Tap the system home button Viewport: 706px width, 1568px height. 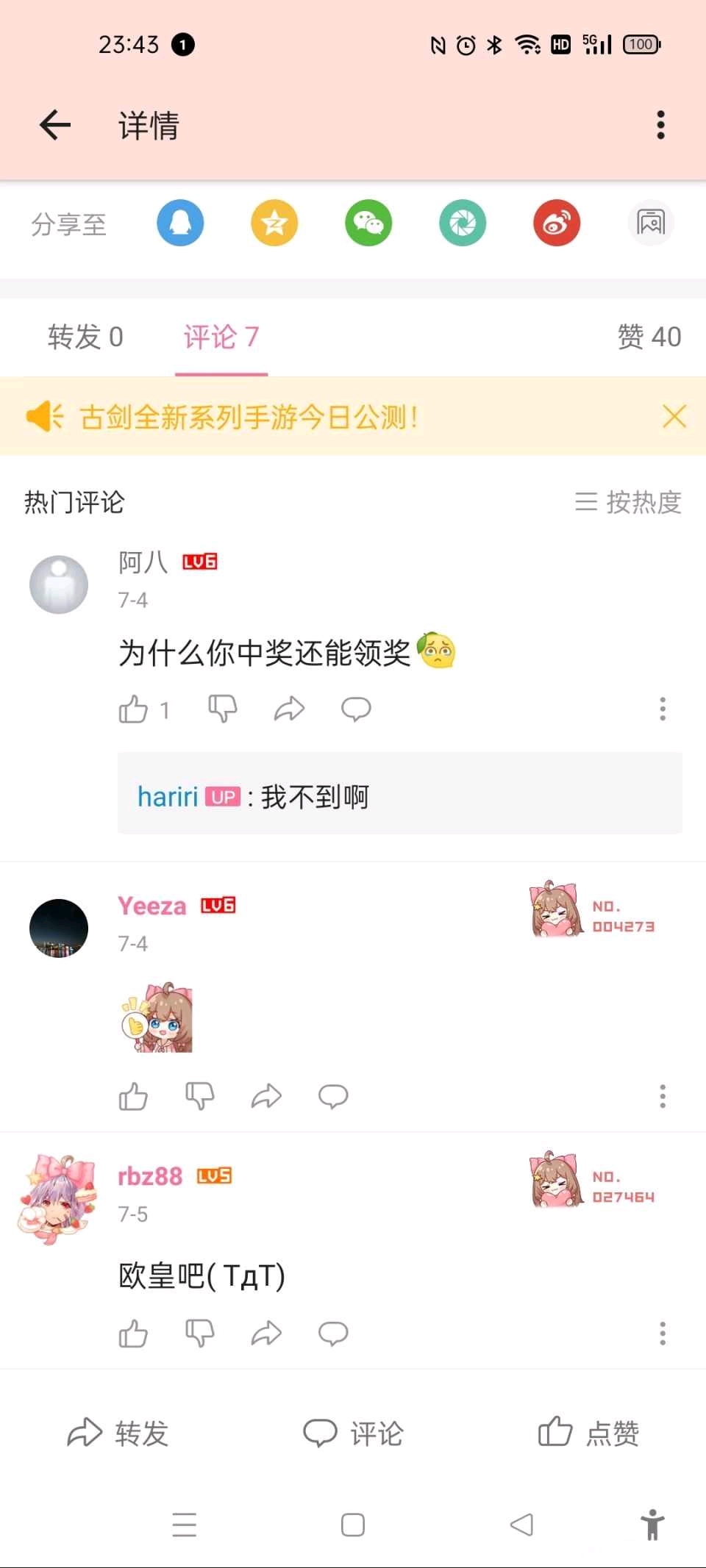click(353, 1525)
